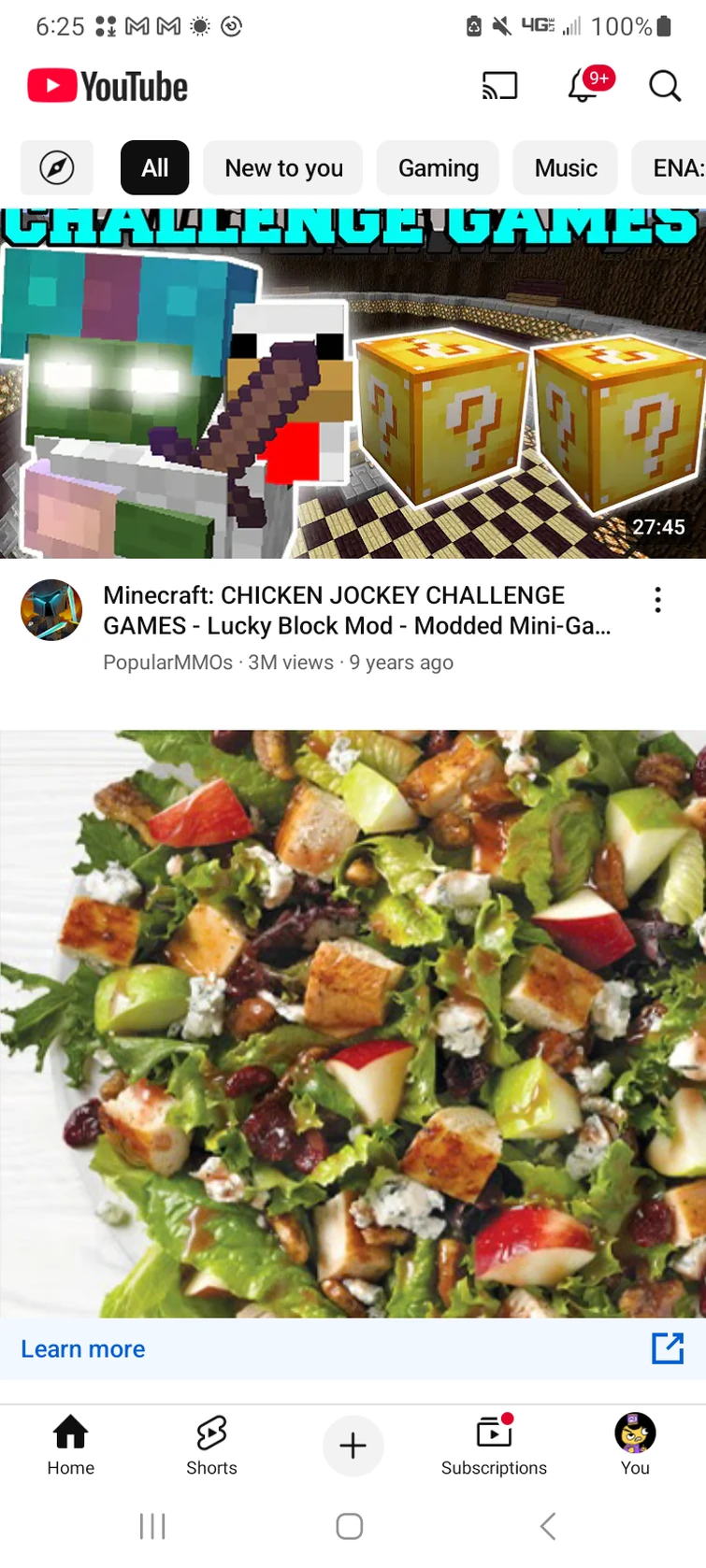Filter feed by Gaming

click(x=438, y=168)
